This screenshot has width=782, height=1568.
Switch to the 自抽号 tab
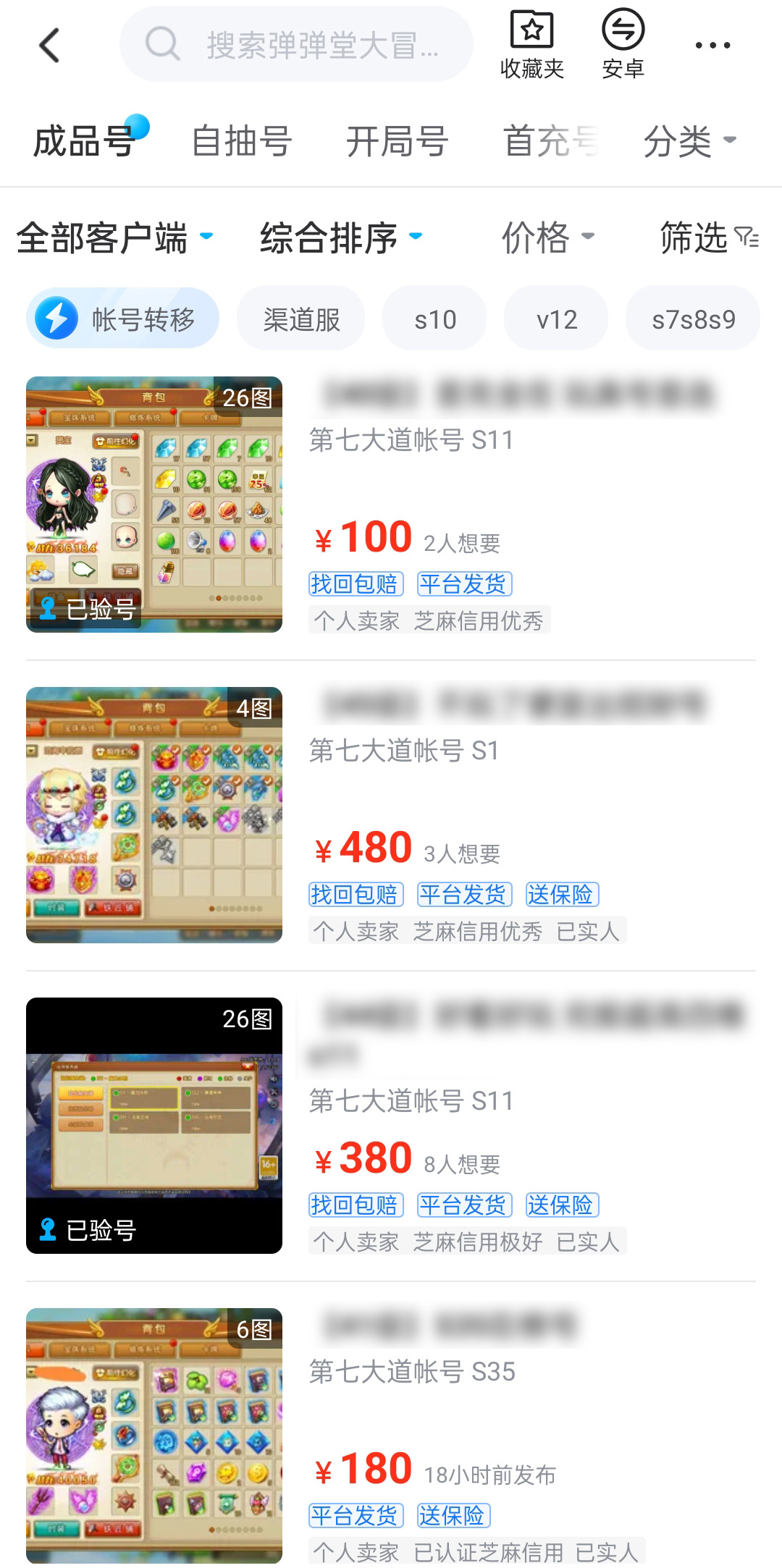241,140
